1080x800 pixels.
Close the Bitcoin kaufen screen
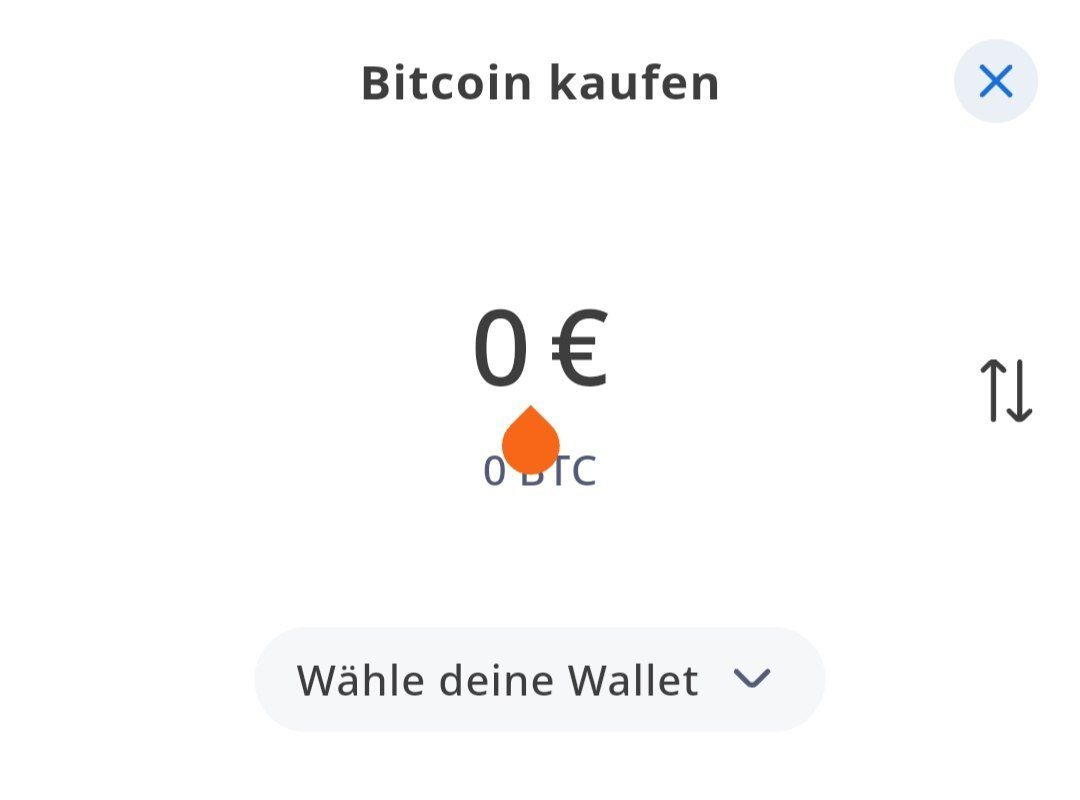(995, 81)
